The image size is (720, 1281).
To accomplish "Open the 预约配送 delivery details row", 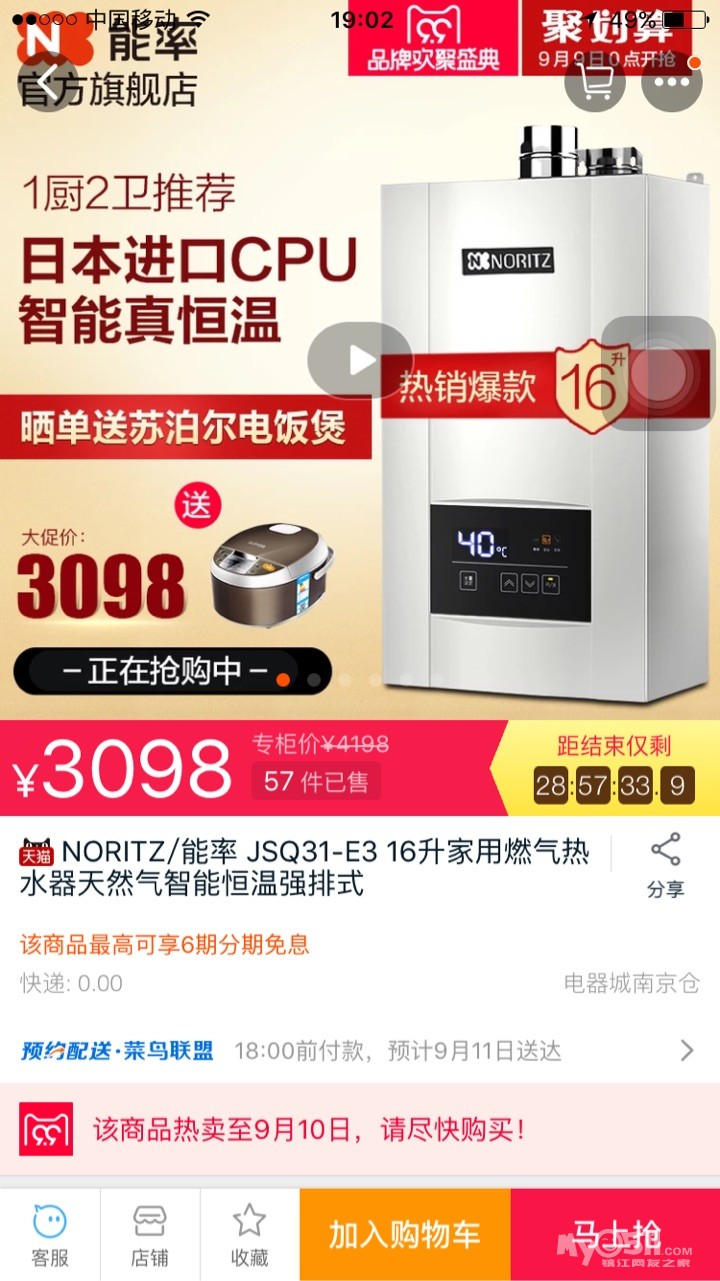I will (360, 1051).
